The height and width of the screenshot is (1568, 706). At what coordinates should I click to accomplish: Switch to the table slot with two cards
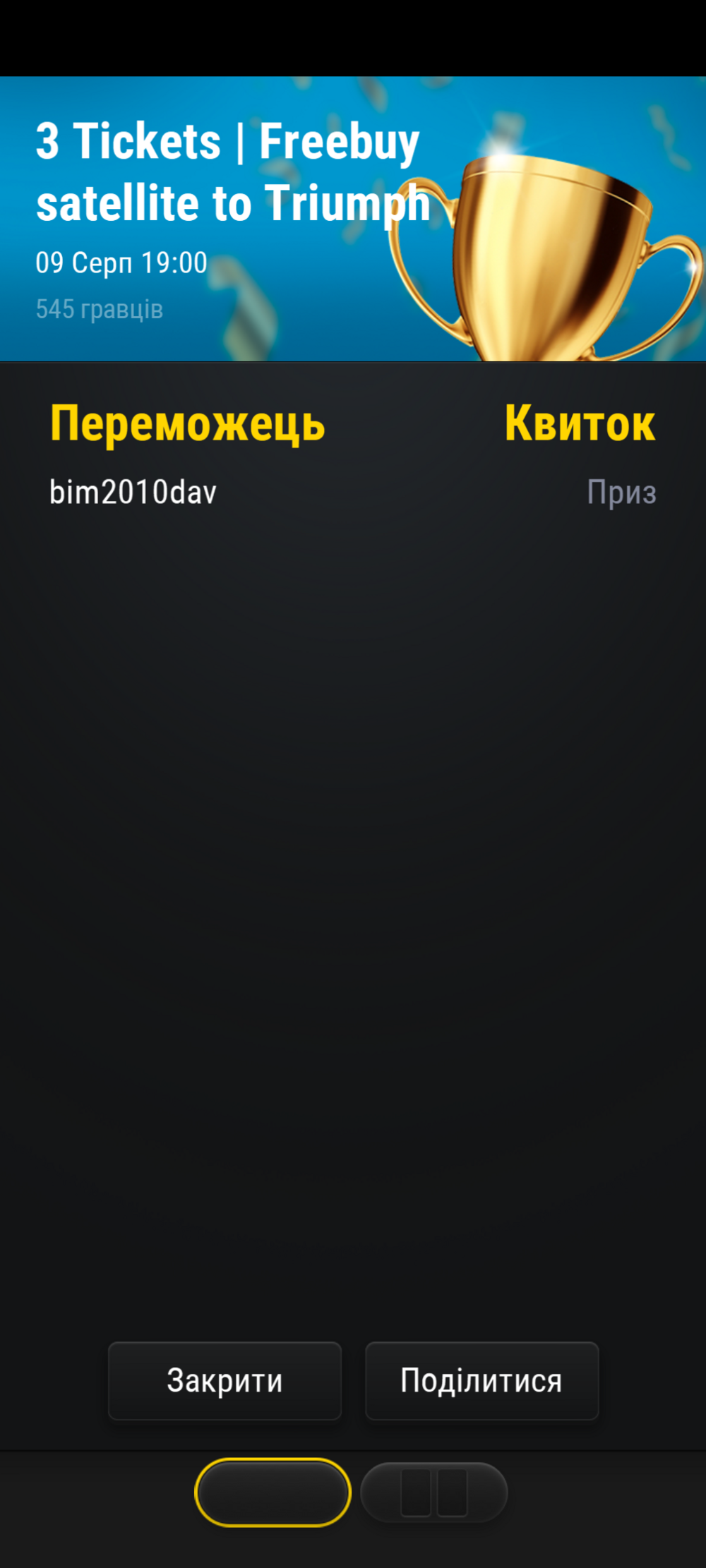pos(434,1492)
